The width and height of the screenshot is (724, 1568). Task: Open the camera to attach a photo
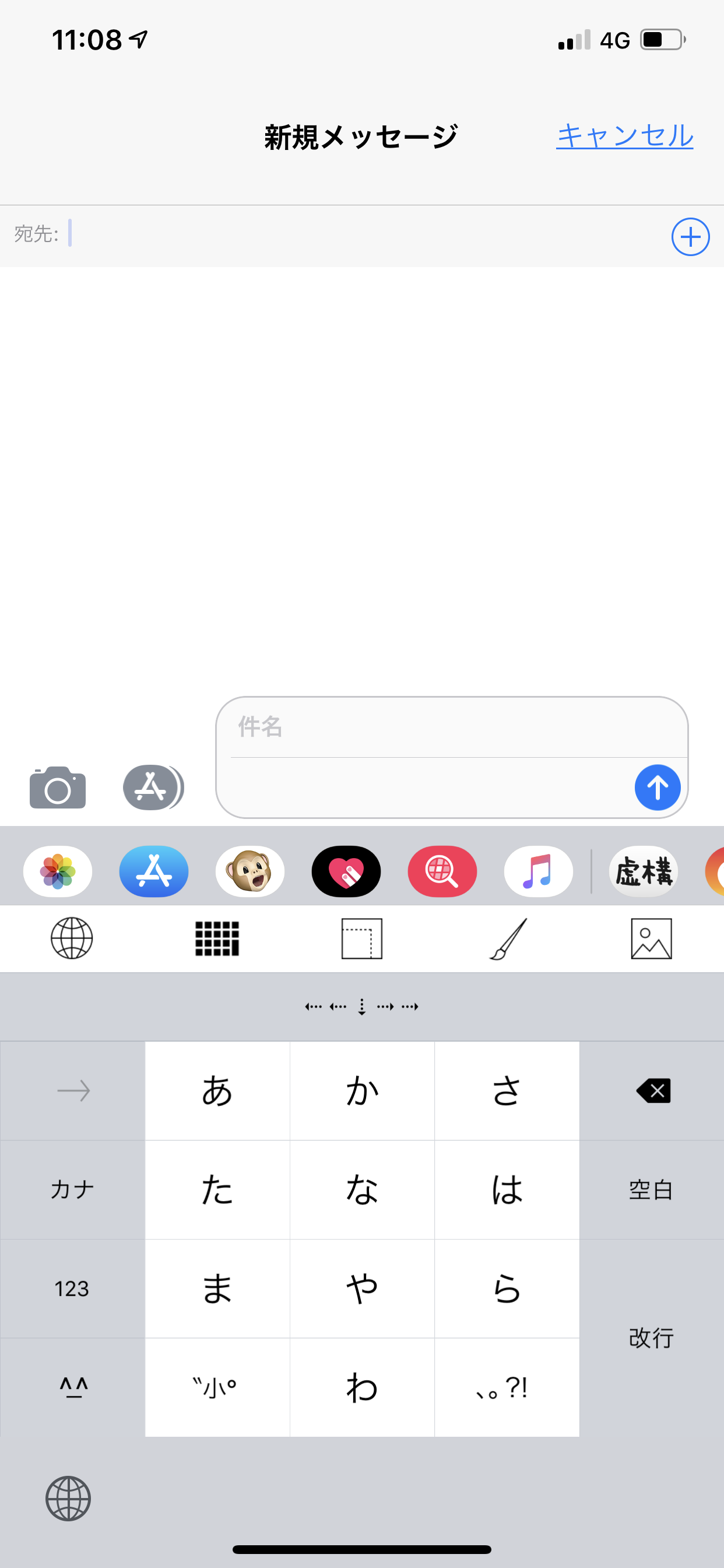click(x=58, y=787)
